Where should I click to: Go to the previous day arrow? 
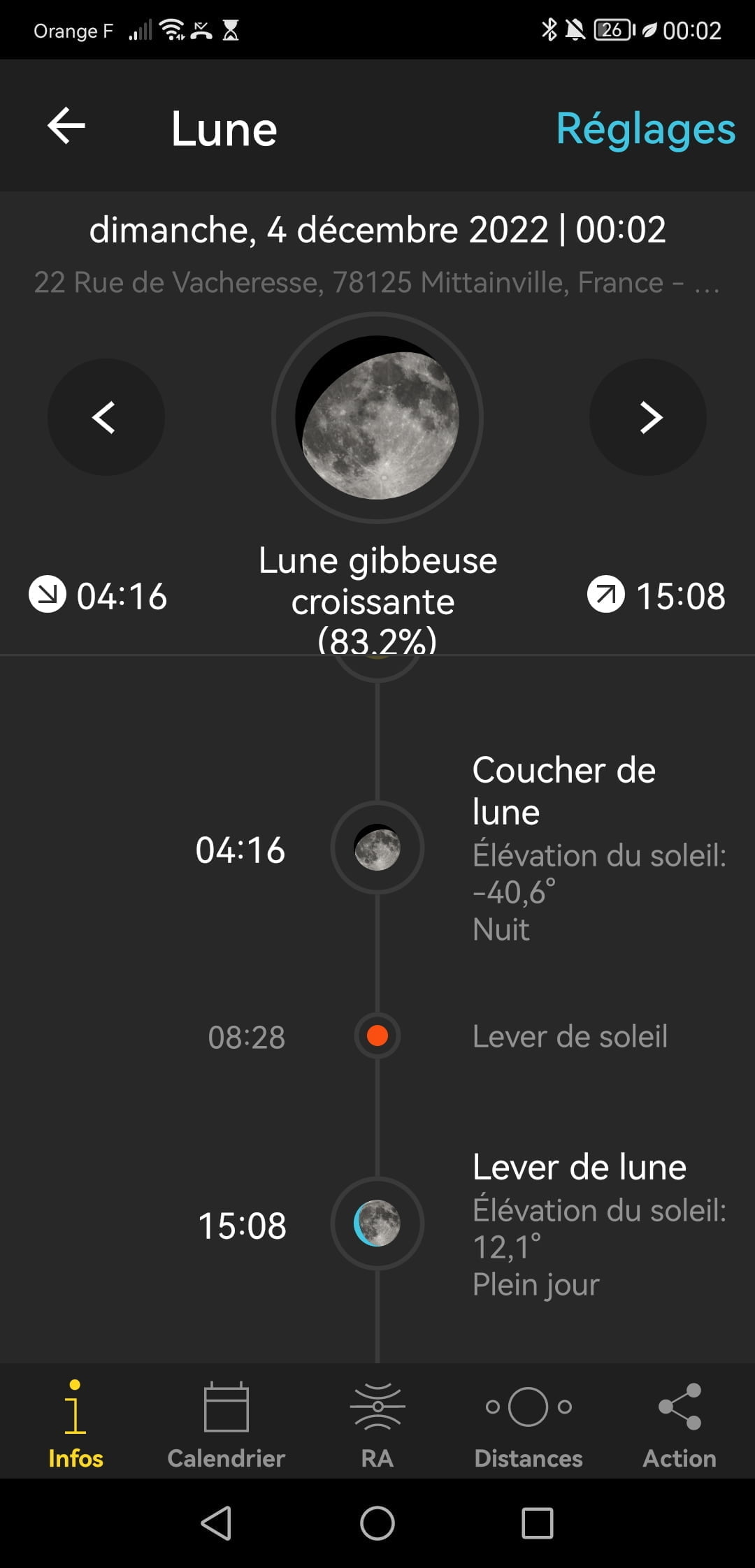point(106,417)
